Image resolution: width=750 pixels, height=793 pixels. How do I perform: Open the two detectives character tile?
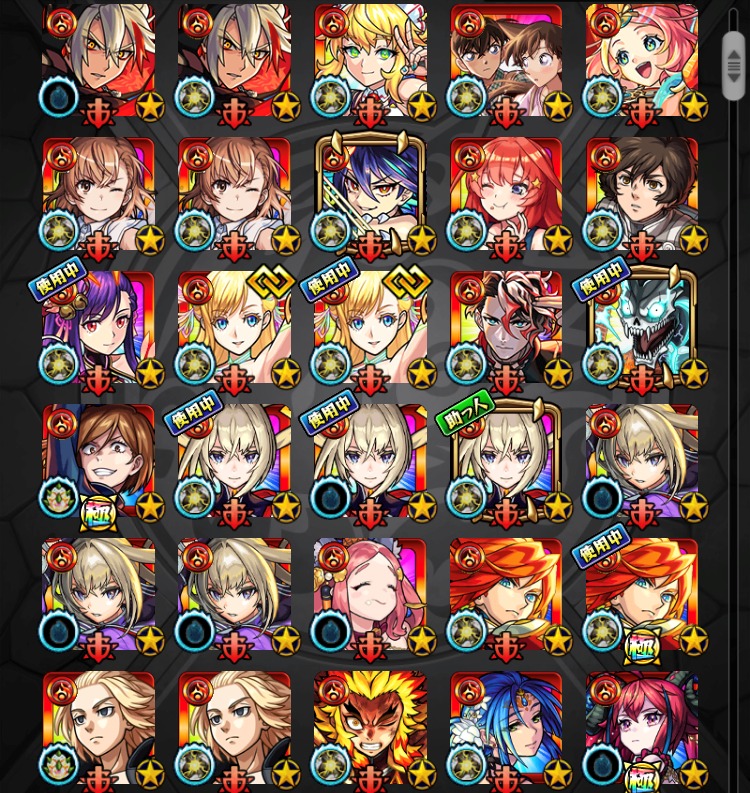coord(506,62)
